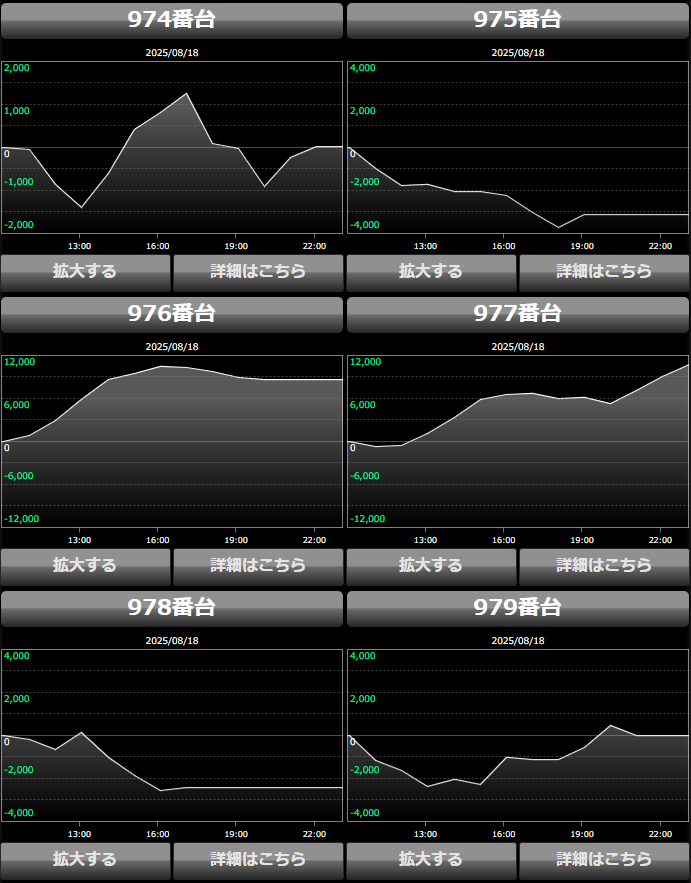Open the 979番台 title bar
This screenshot has width=691, height=883.
click(x=518, y=608)
